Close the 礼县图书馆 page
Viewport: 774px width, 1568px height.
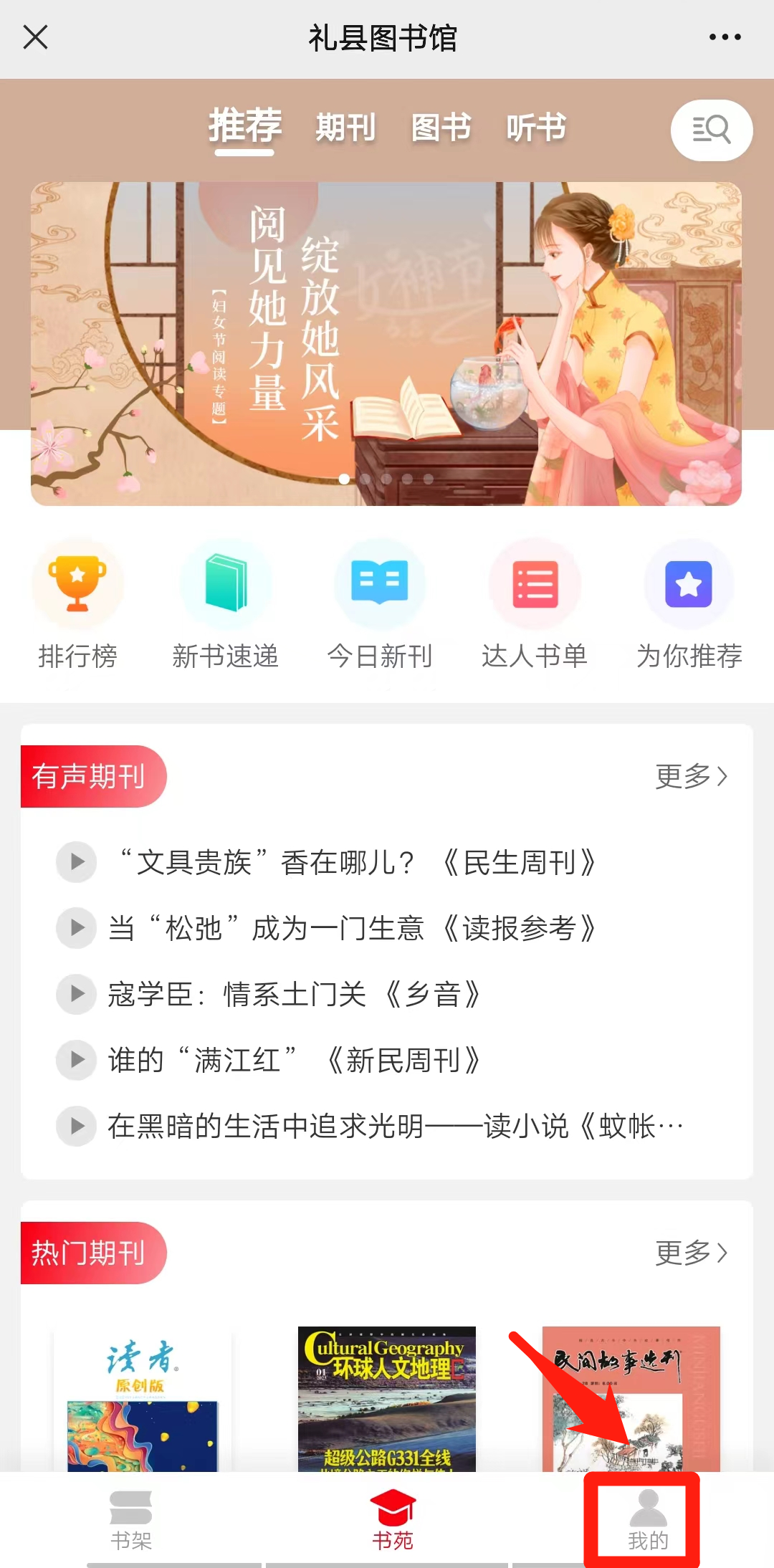tap(35, 37)
